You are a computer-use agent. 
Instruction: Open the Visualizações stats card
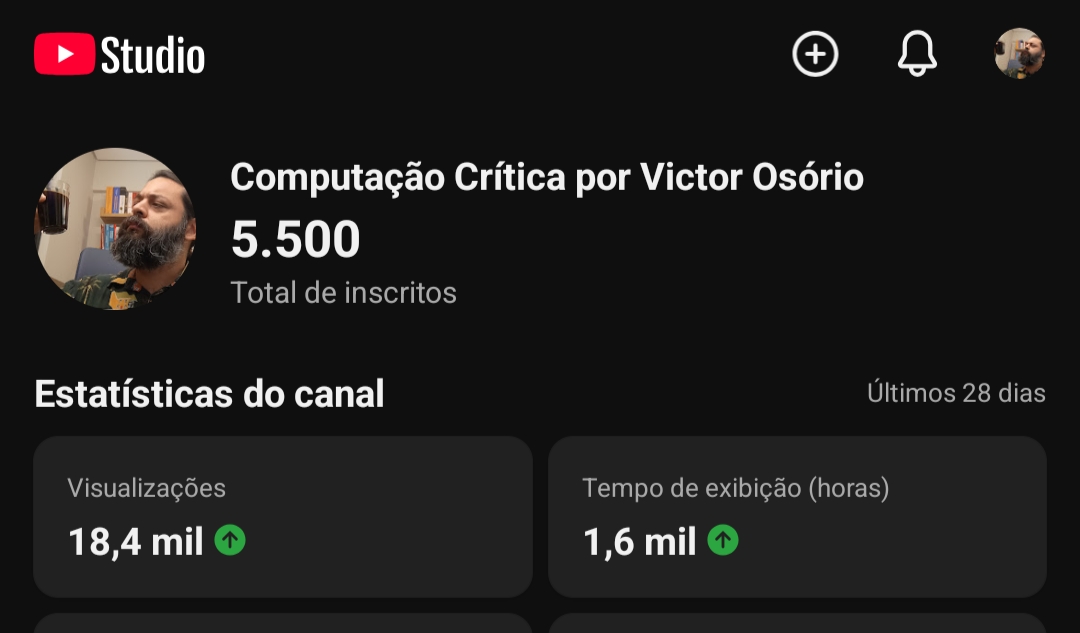(283, 517)
